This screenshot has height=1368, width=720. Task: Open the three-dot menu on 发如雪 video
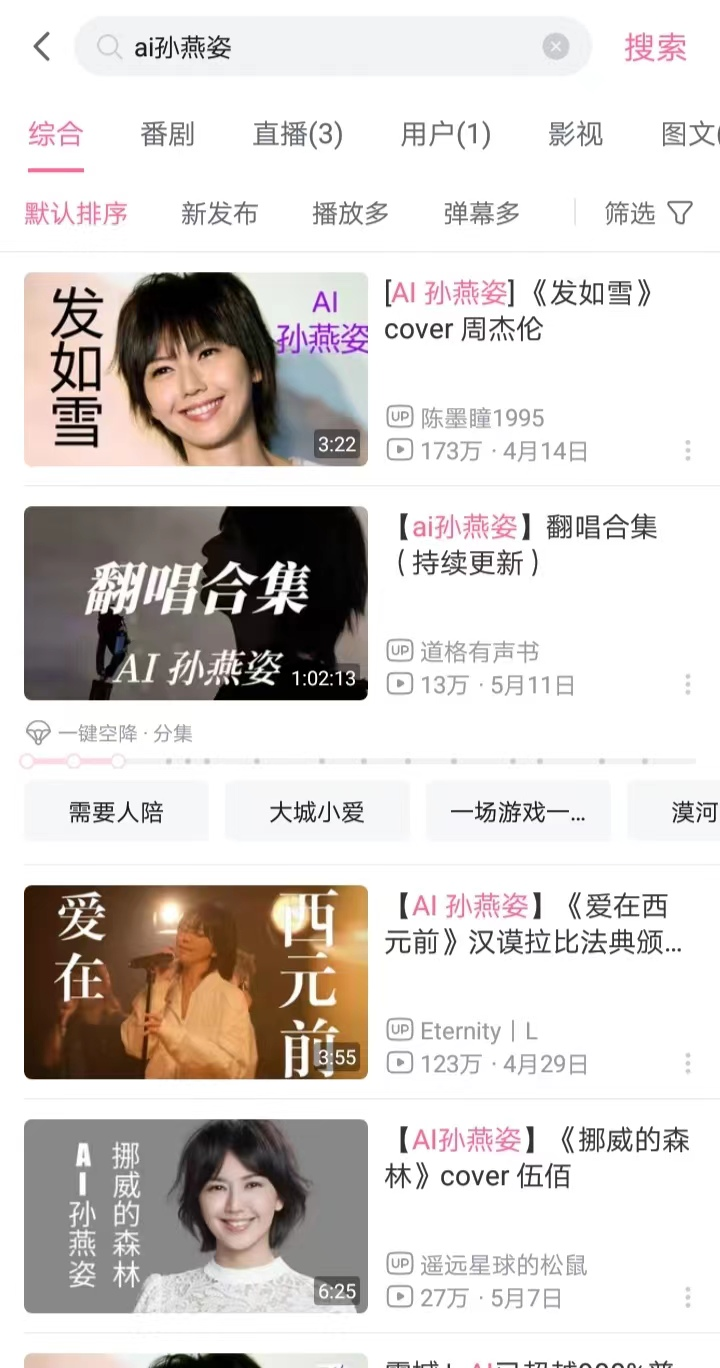click(687, 450)
